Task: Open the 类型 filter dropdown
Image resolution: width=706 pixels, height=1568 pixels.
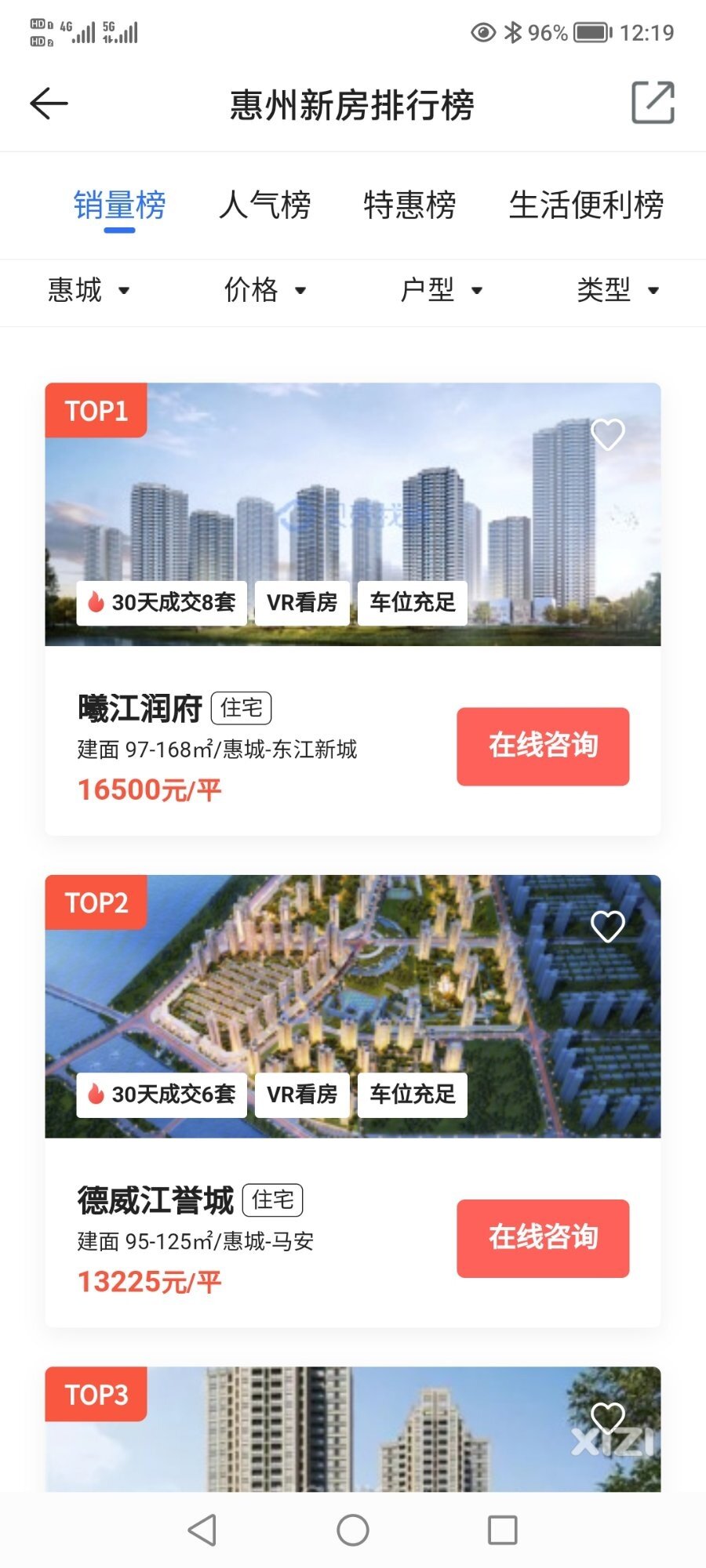Action: click(617, 290)
